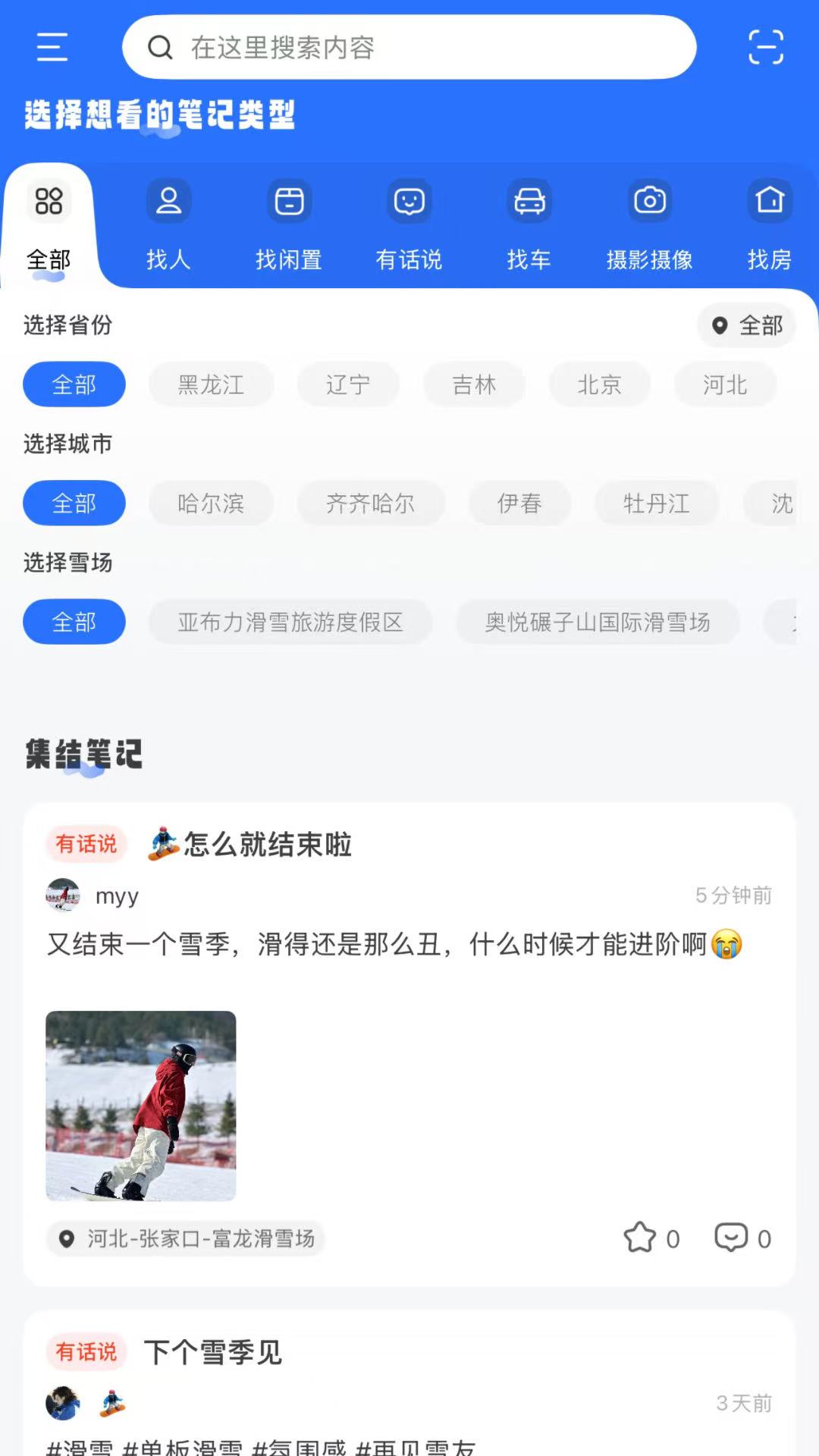Open the 有话说 tag on first note

[x=86, y=844]
